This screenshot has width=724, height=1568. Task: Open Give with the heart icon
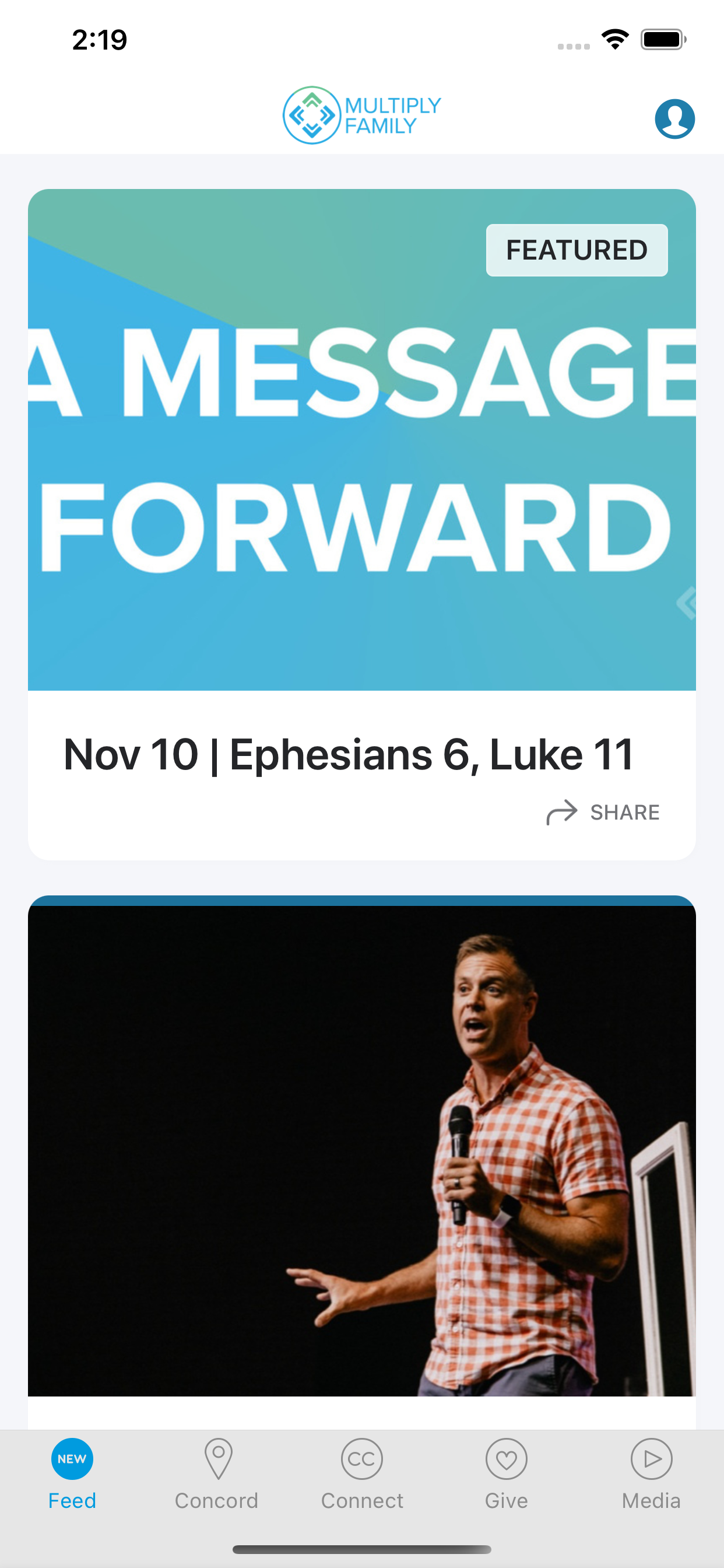point(506,1458)
